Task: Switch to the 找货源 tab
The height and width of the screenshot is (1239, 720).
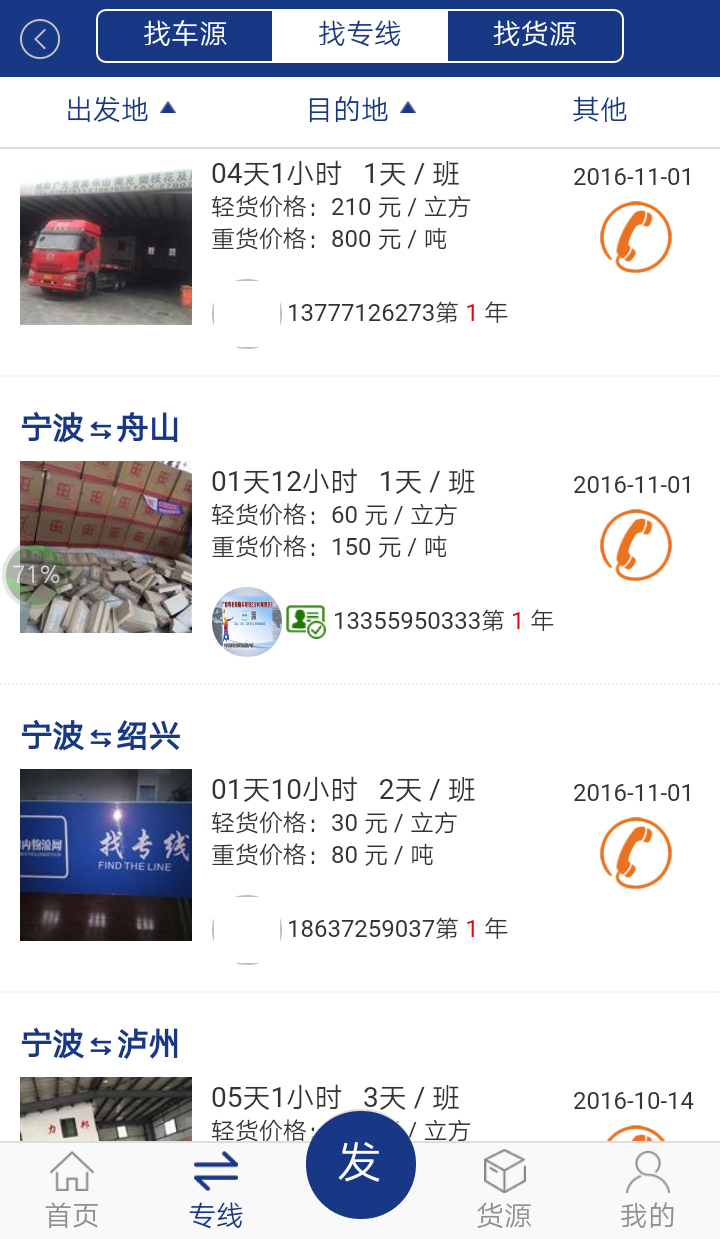Action: click(535, 35)
